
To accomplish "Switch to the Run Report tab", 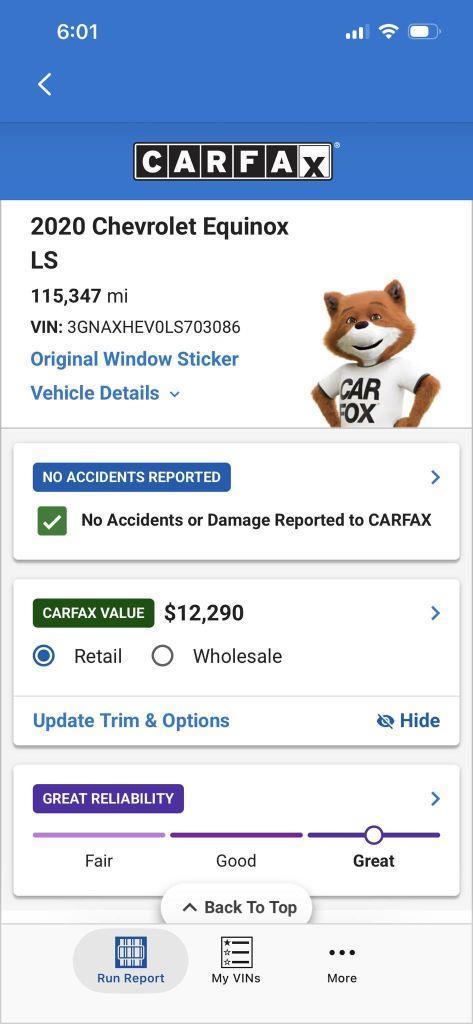I will click(x=131, y=961).
